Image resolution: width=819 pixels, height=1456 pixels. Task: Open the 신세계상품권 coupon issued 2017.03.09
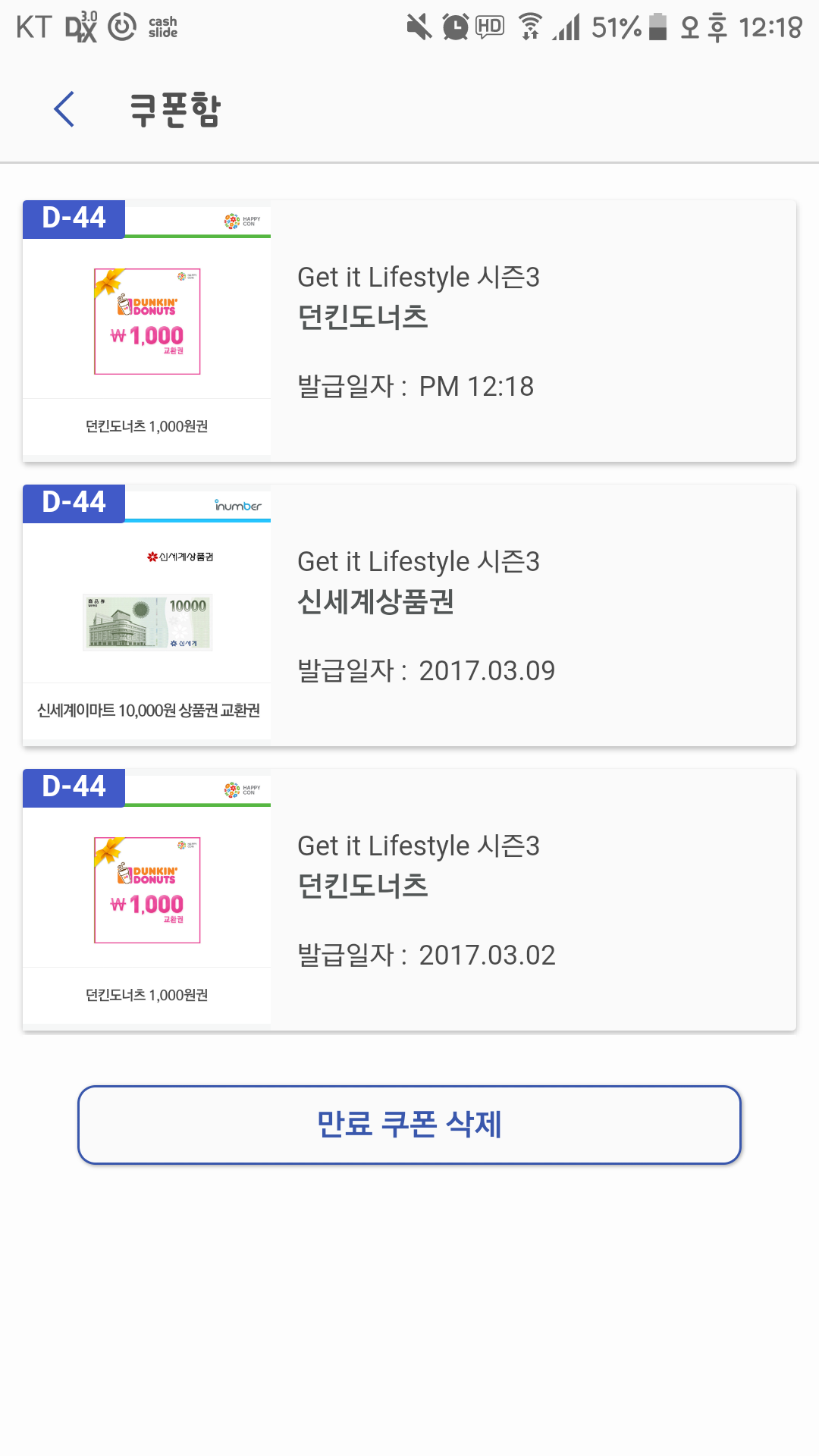click(409, 616)
